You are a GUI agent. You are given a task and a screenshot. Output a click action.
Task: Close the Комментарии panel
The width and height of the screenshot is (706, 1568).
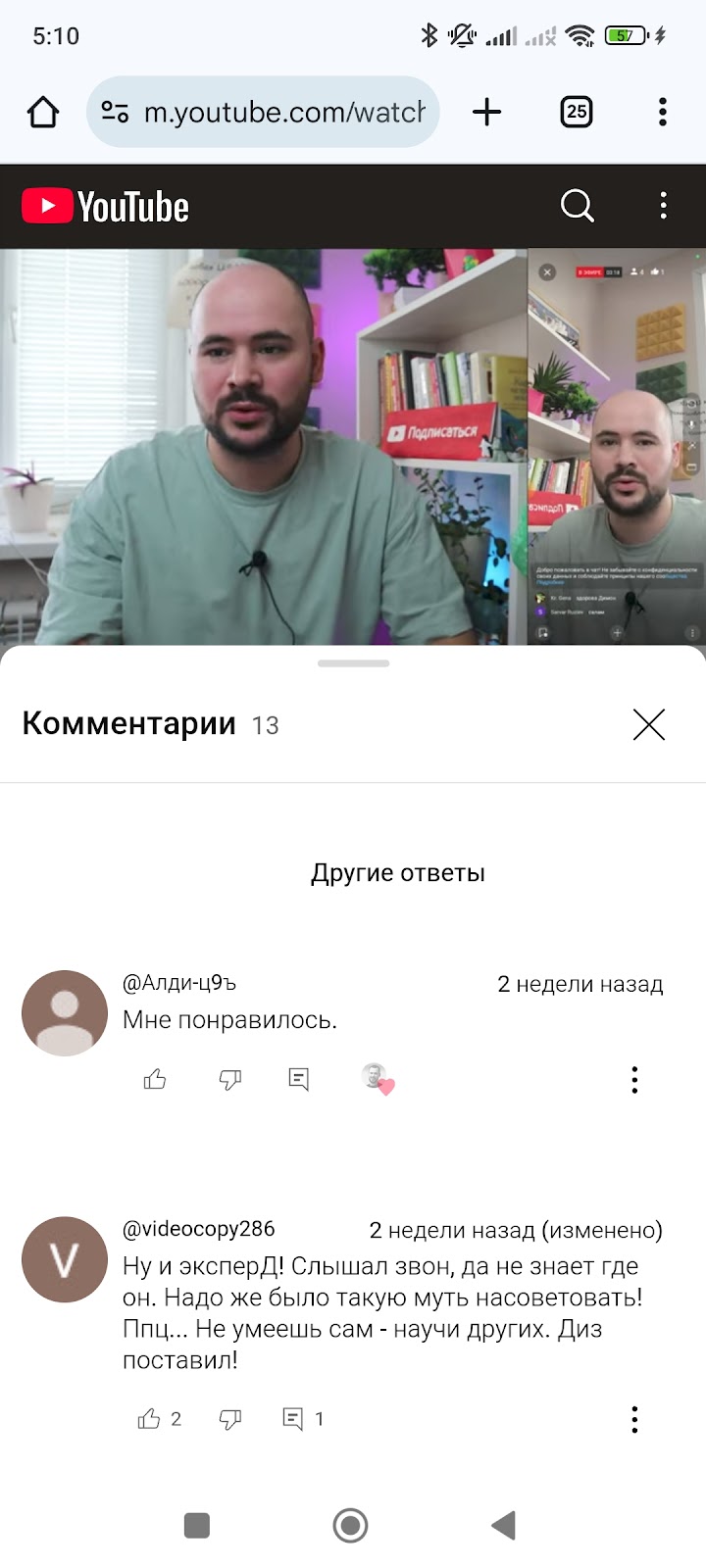pos(649,725)
